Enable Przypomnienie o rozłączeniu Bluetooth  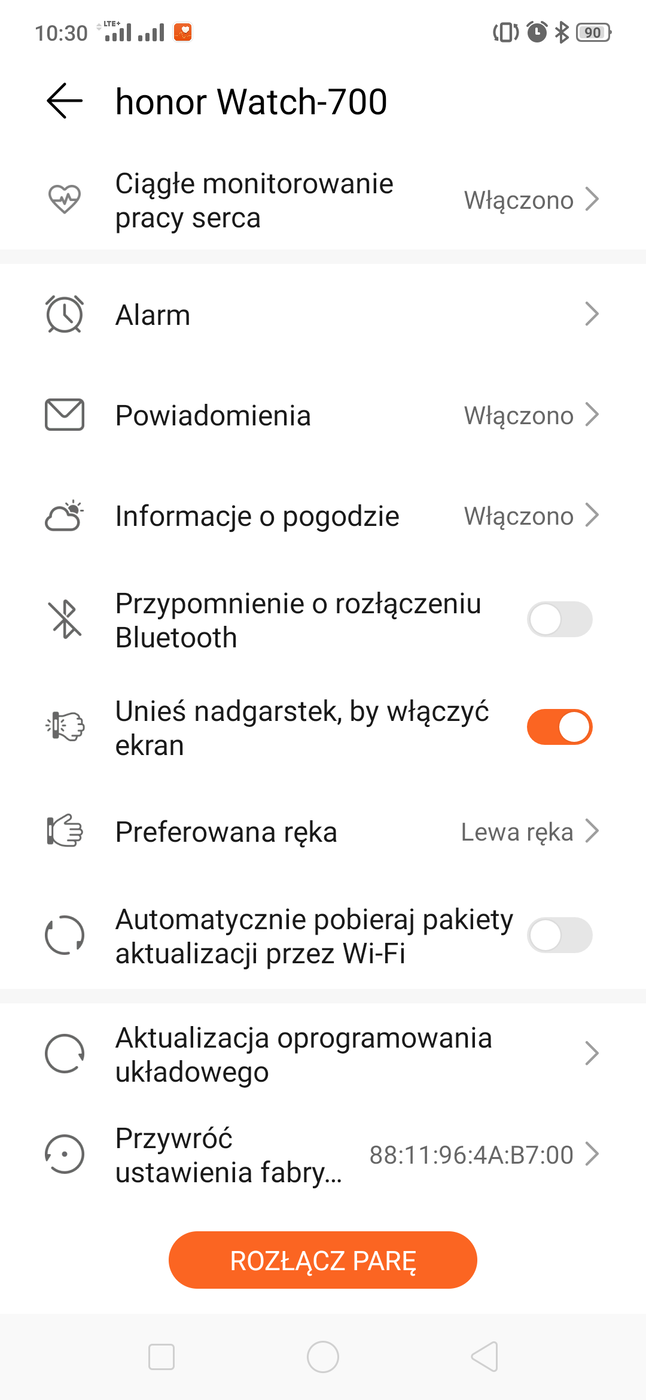click(559, 620)
